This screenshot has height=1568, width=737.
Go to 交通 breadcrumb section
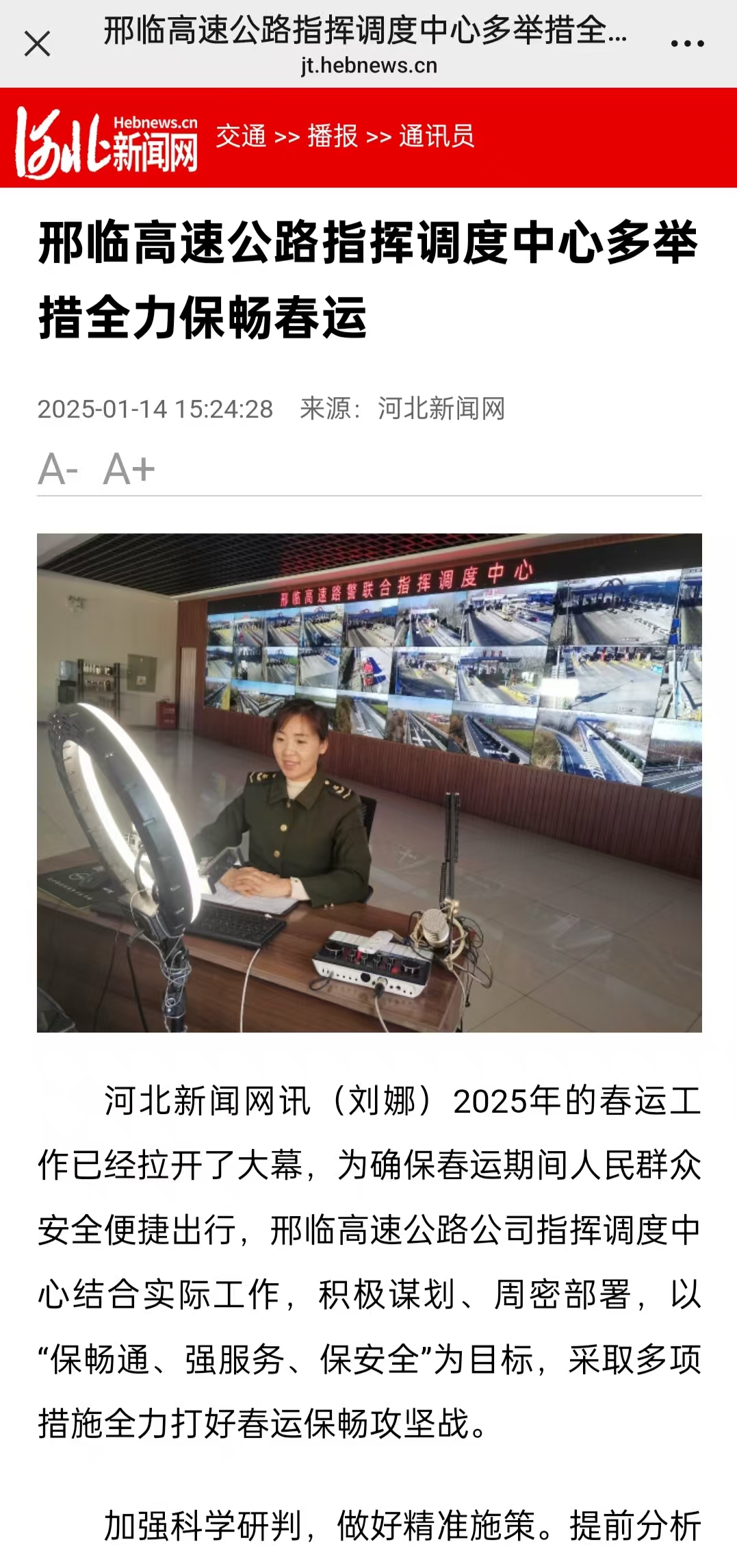[241, 136]
